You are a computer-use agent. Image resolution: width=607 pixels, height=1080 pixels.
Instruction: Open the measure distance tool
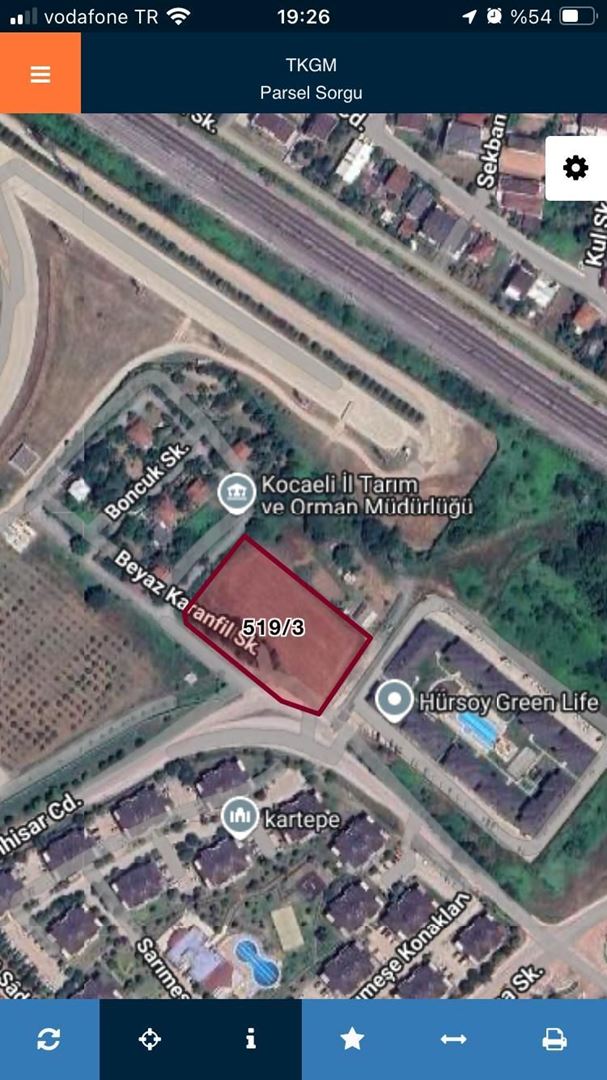pyautogui.click(x=453, y=1039)
